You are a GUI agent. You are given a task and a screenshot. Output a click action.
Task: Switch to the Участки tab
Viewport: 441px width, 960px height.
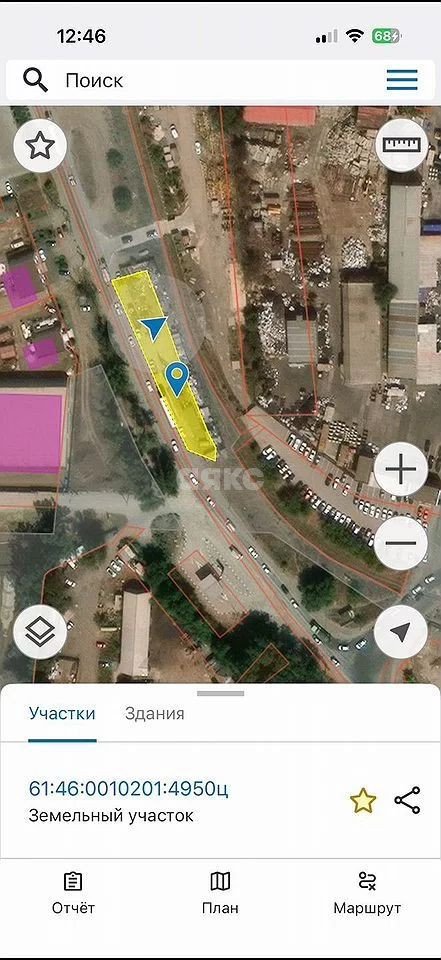coord(62,714)
